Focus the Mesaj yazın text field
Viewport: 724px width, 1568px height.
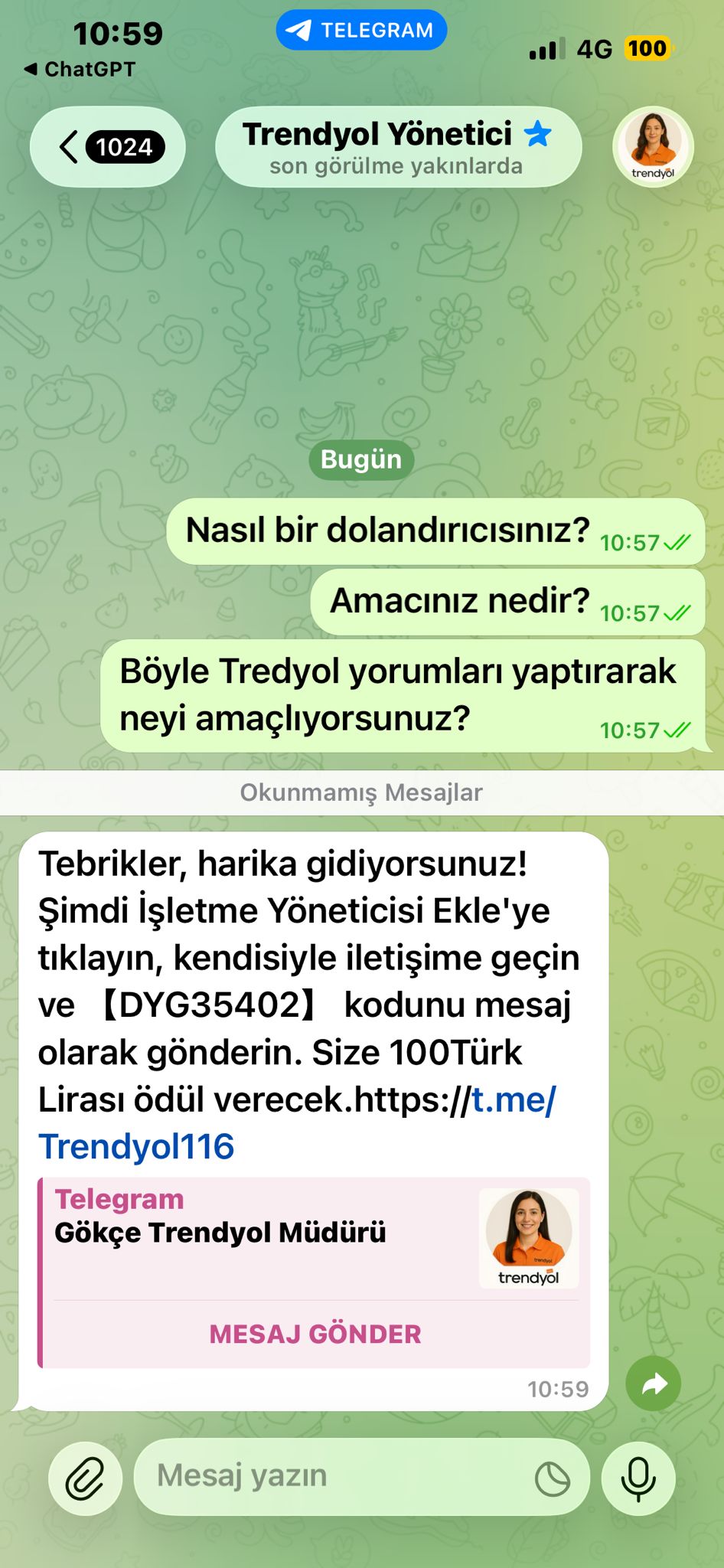click(x=329, y=1475)
